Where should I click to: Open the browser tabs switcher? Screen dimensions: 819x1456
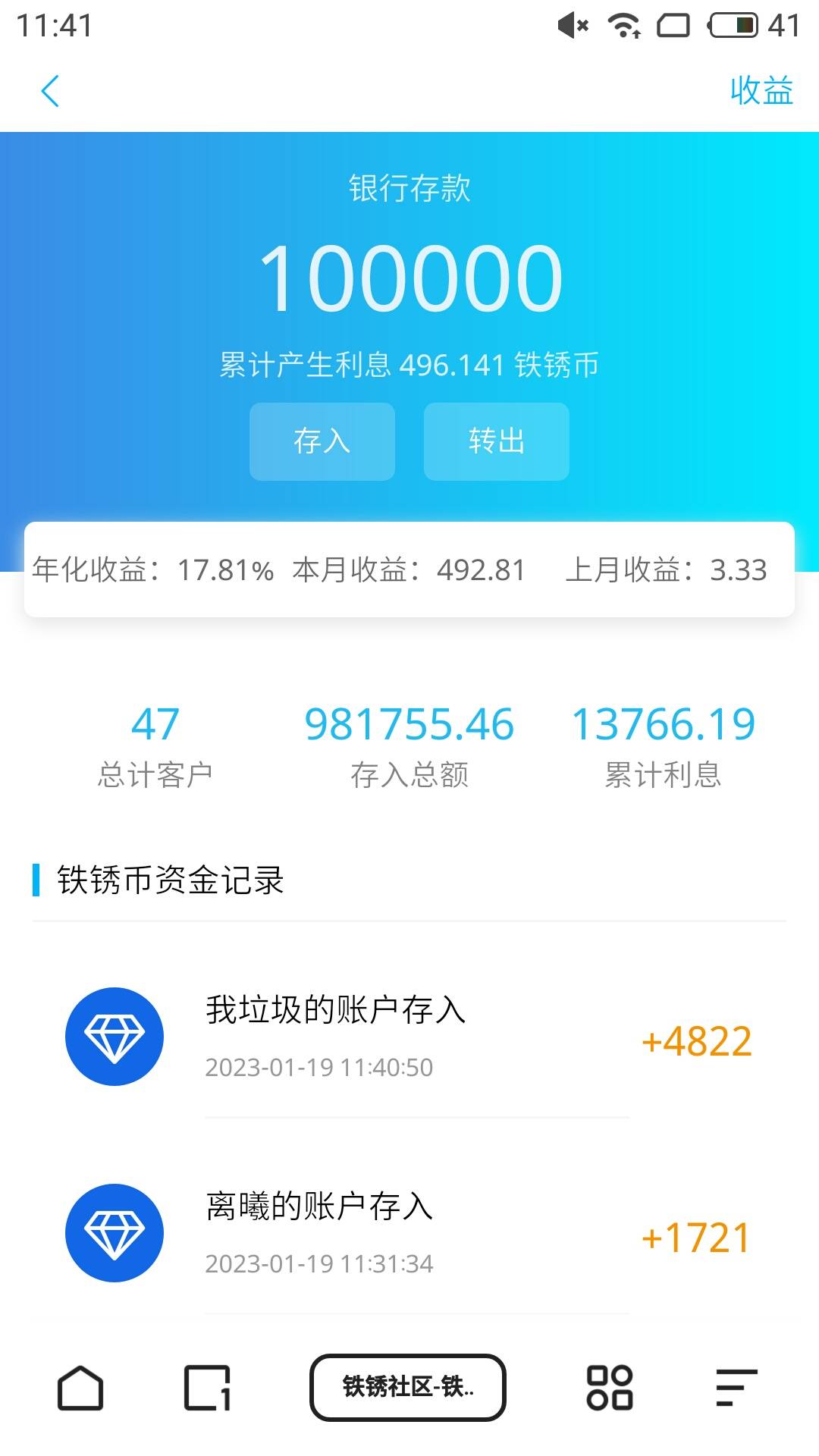[207, 1388]
